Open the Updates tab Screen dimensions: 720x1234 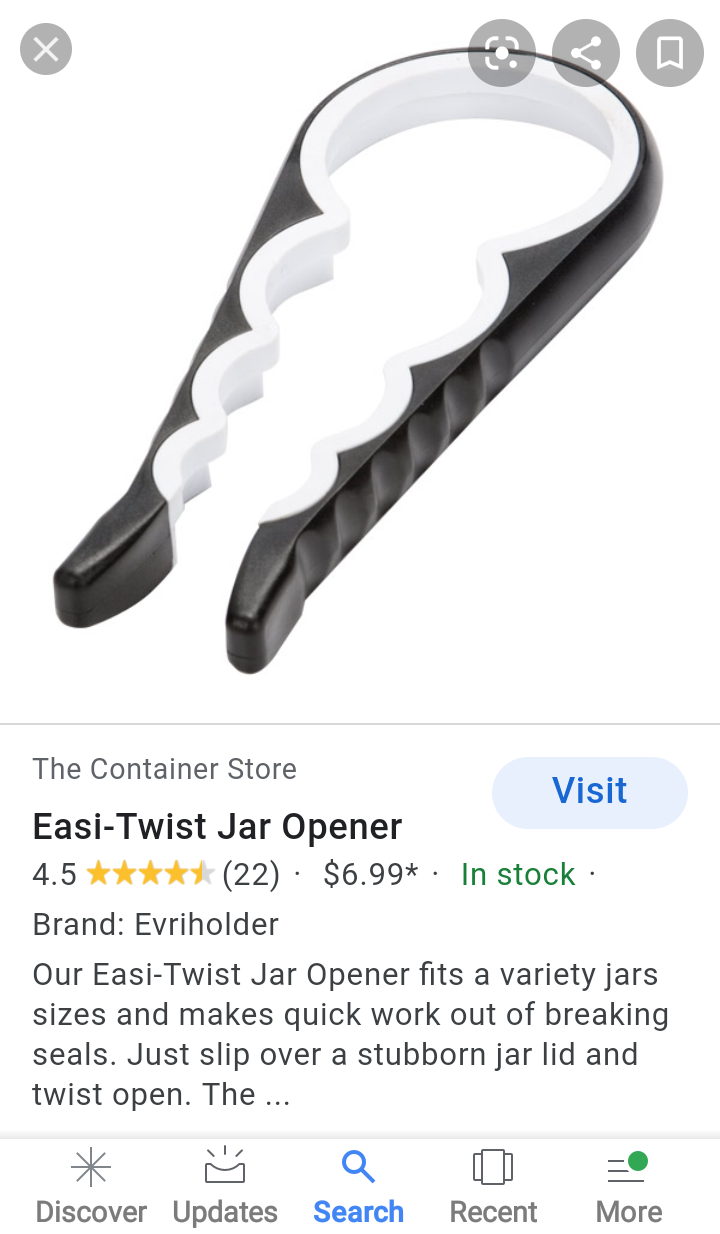pyautogui.click(x=225, y=1187)
